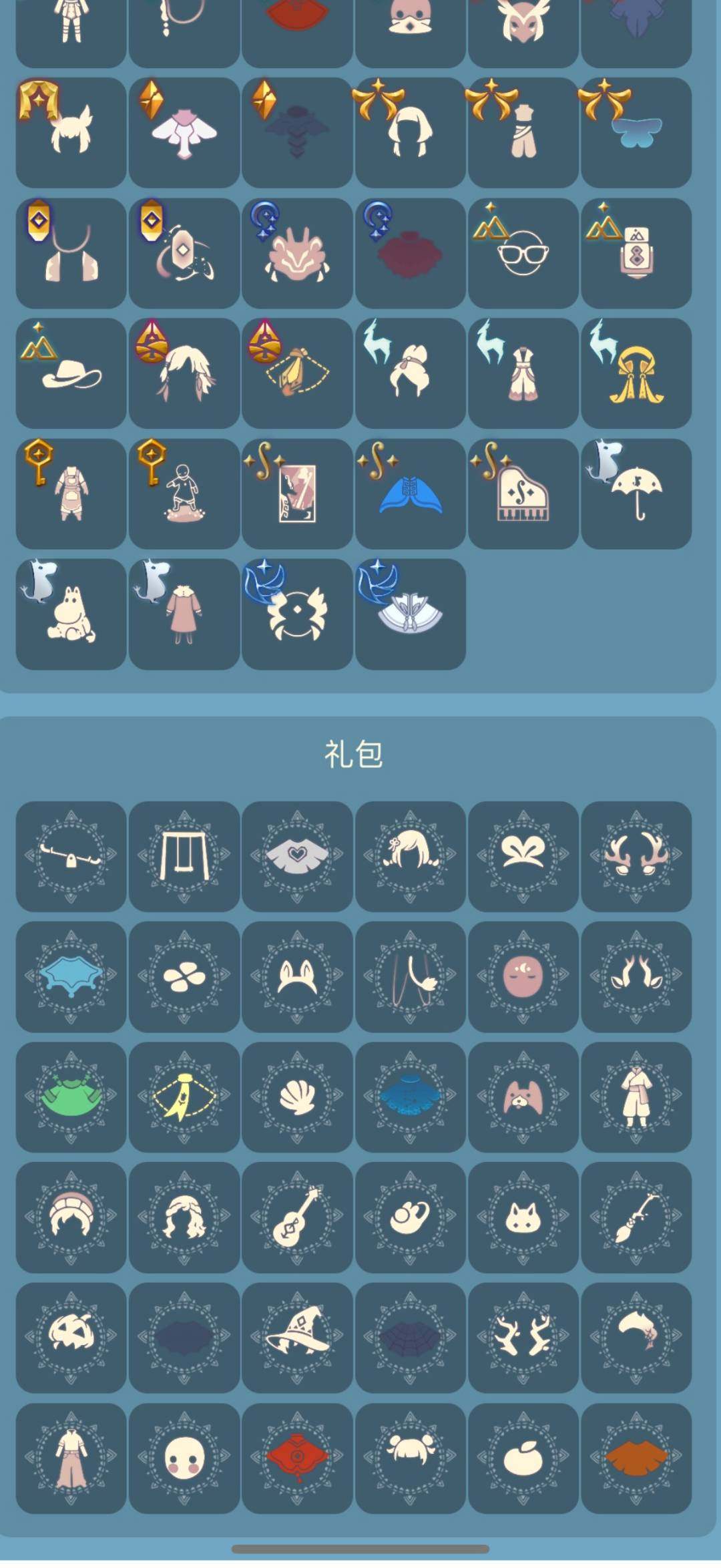
Task: Select the blue wings cape item
Action: (x=410, y=493)
